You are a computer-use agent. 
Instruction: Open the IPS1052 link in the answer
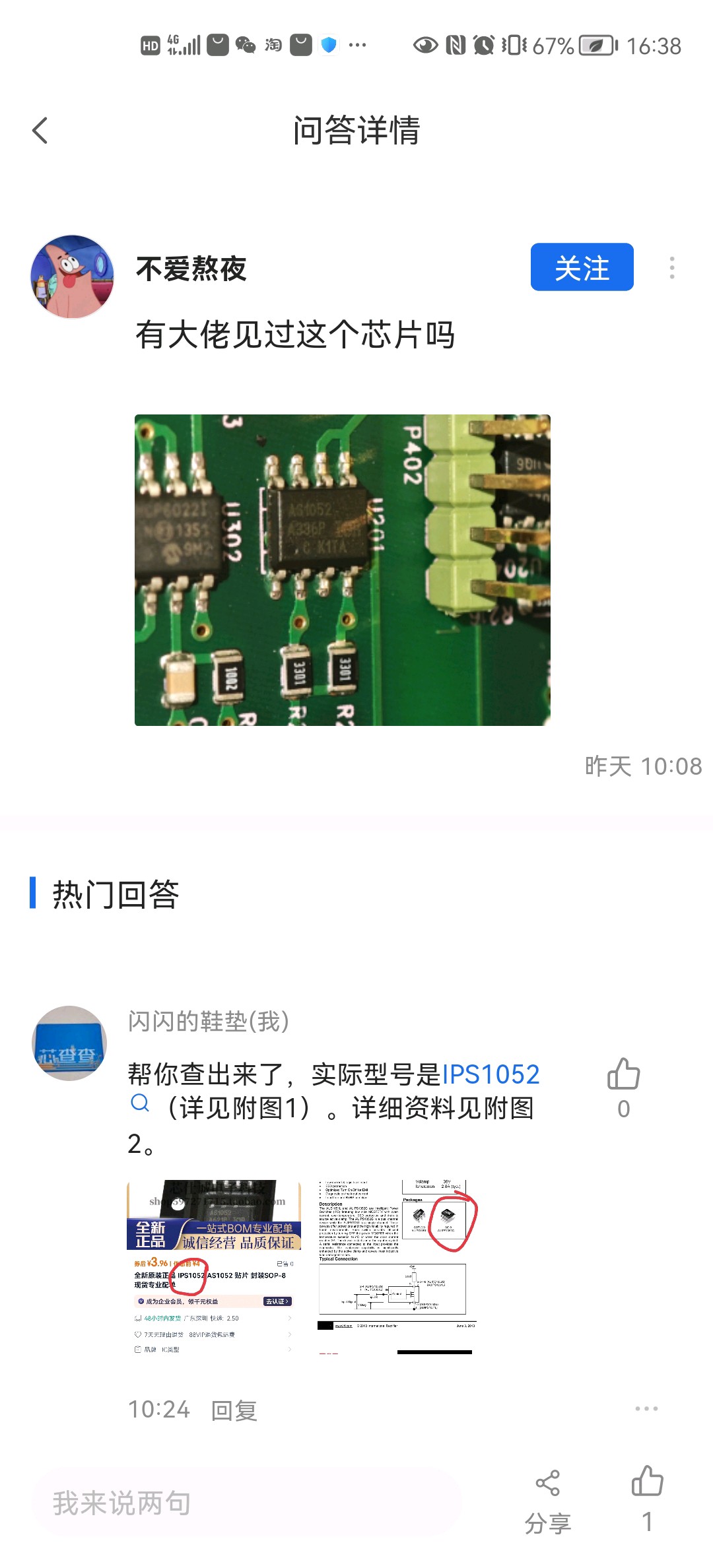click(491, 1074)
